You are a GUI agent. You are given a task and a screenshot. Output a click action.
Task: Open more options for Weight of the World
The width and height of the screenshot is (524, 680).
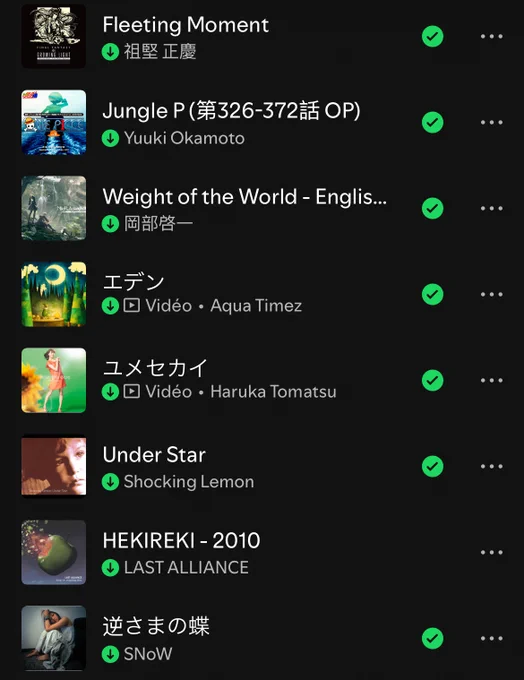pyautogui.click(x=491, y=208)
